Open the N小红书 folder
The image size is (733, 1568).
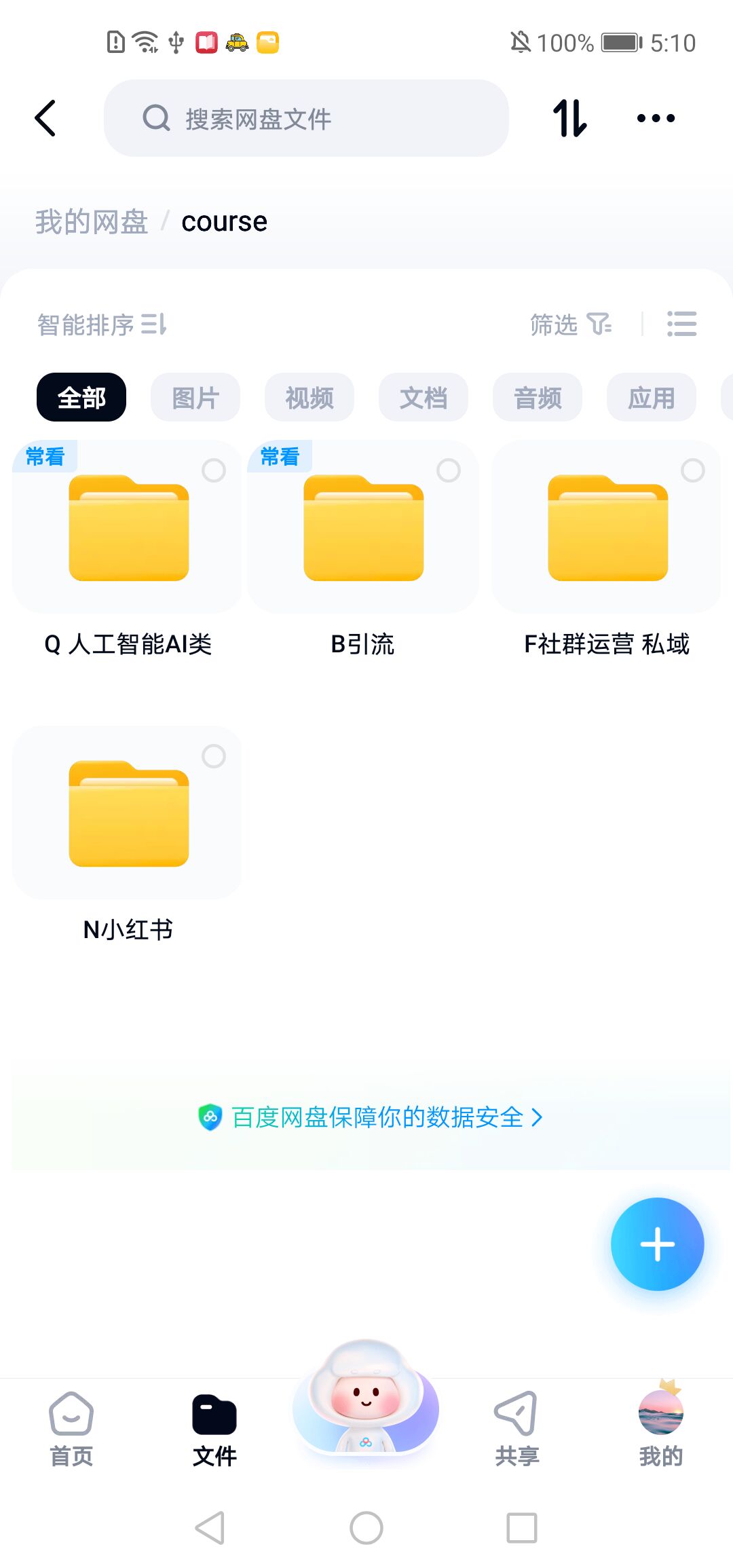128,815
